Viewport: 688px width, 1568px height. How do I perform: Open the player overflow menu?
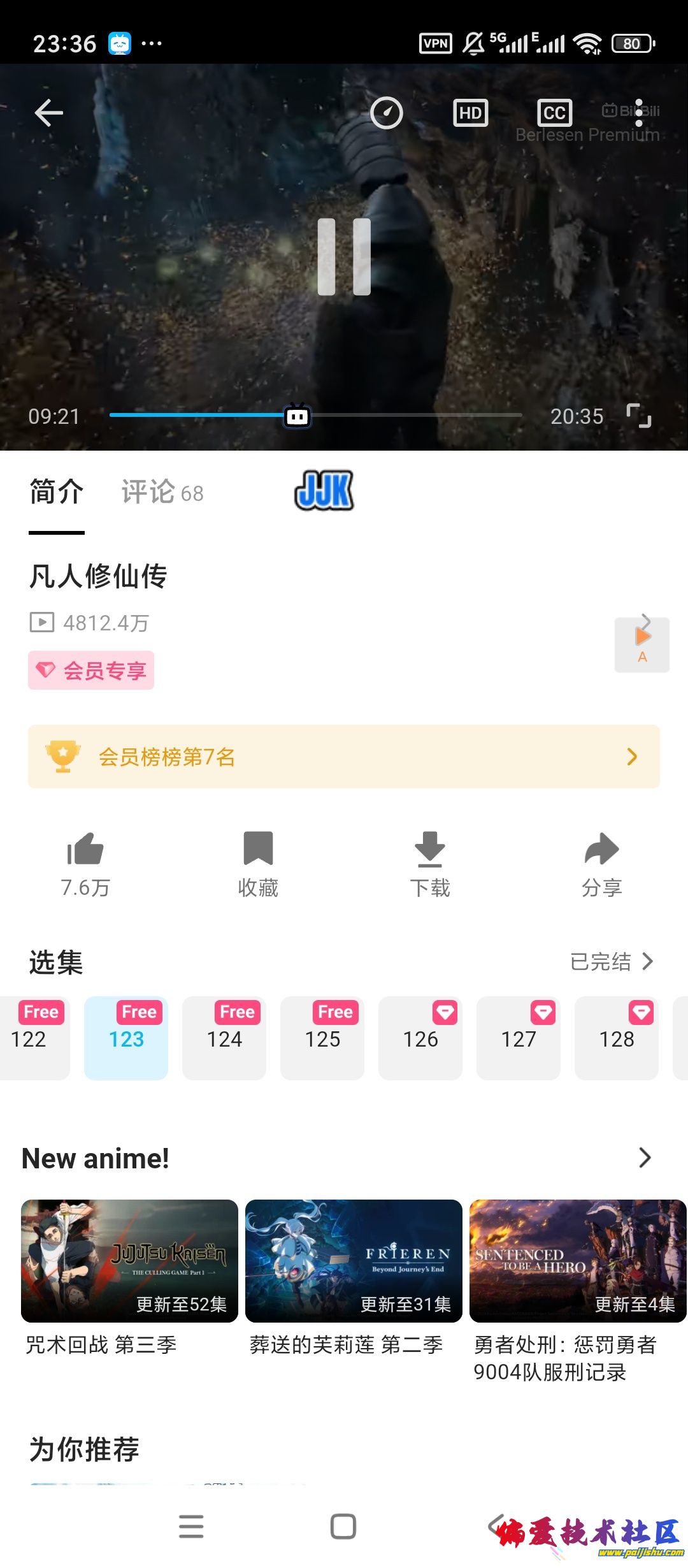click(639, 113)
